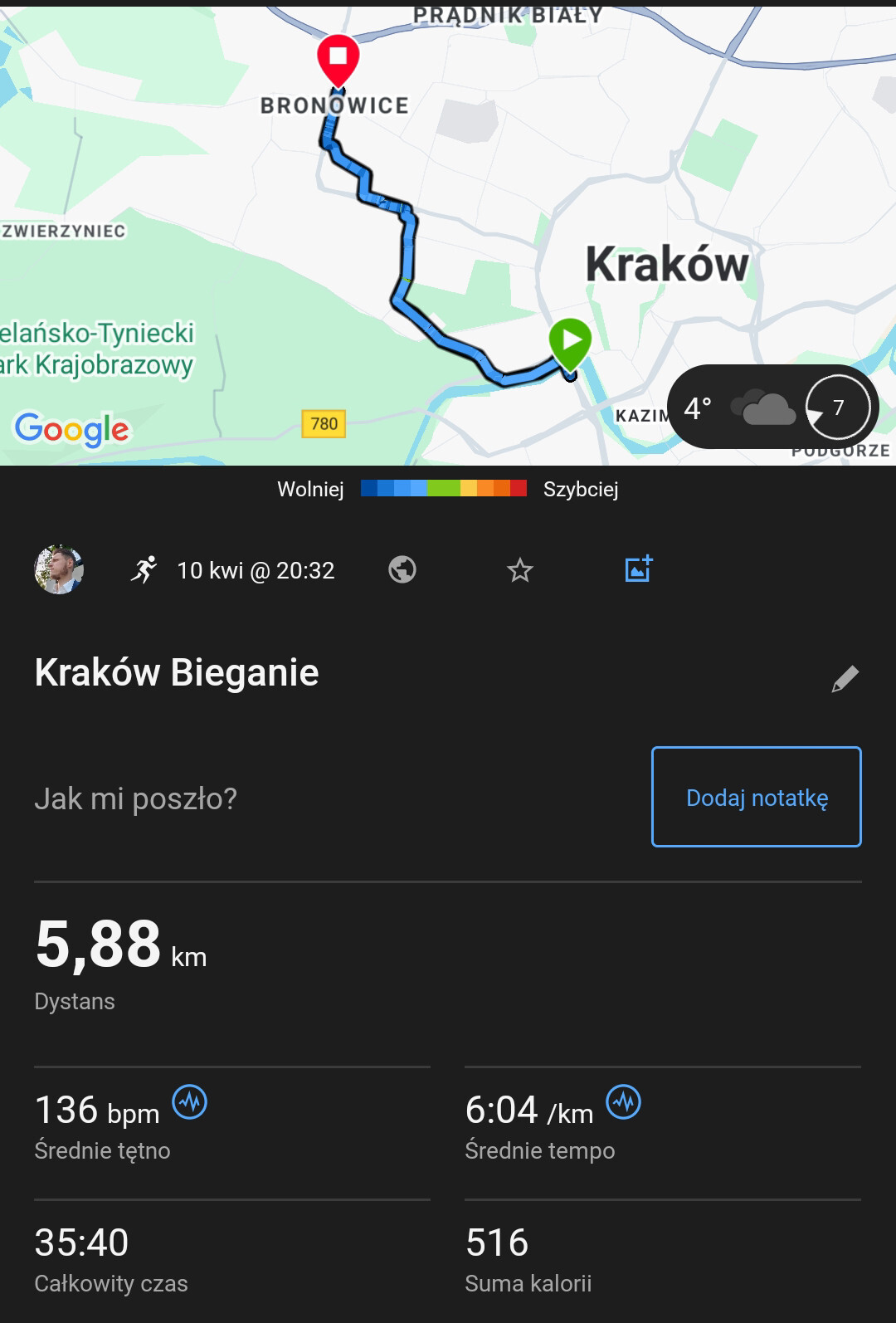Image resolution: width=896 pixels, height=1323 pixels.
Task: Open pace info icon beside 6:04 /km
Action: 624,1102
